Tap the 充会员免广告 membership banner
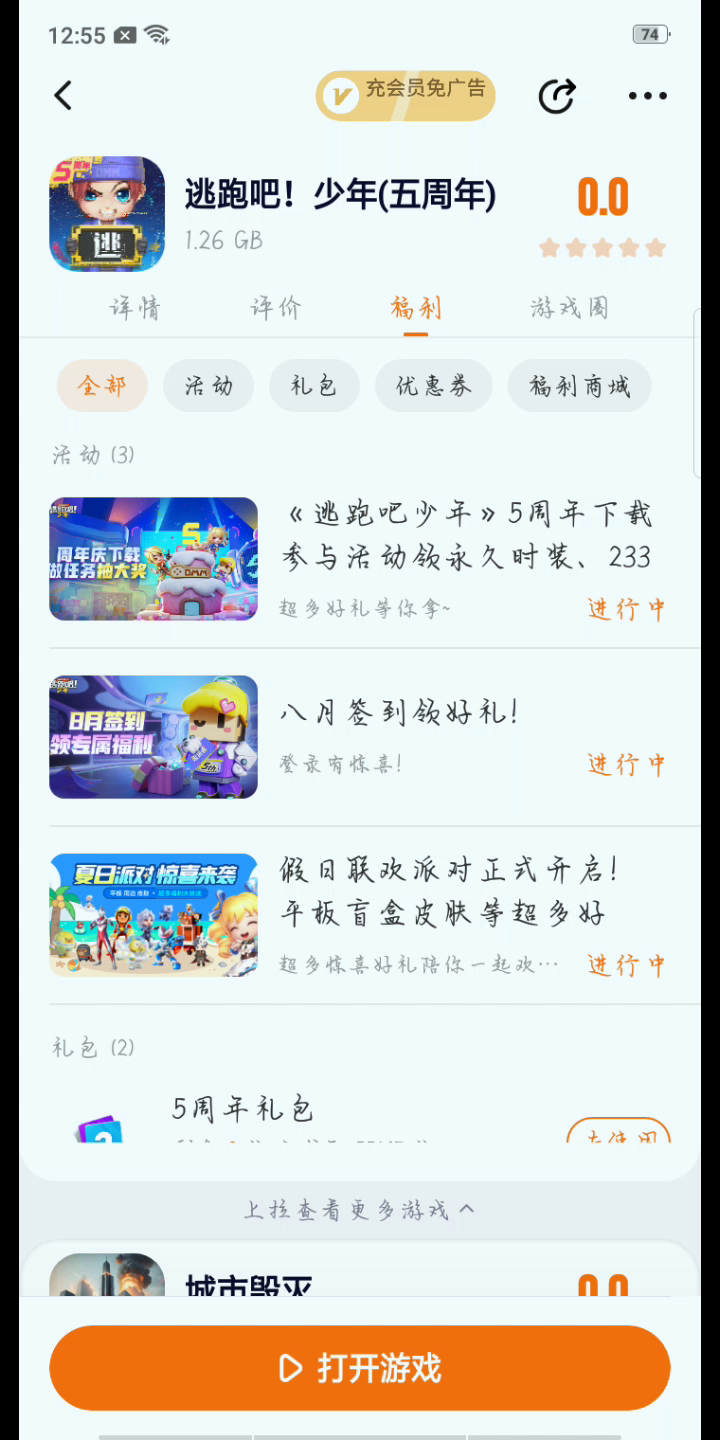Image resolution: width=720 pixels, height=1440 pixels. pos(406,95)
